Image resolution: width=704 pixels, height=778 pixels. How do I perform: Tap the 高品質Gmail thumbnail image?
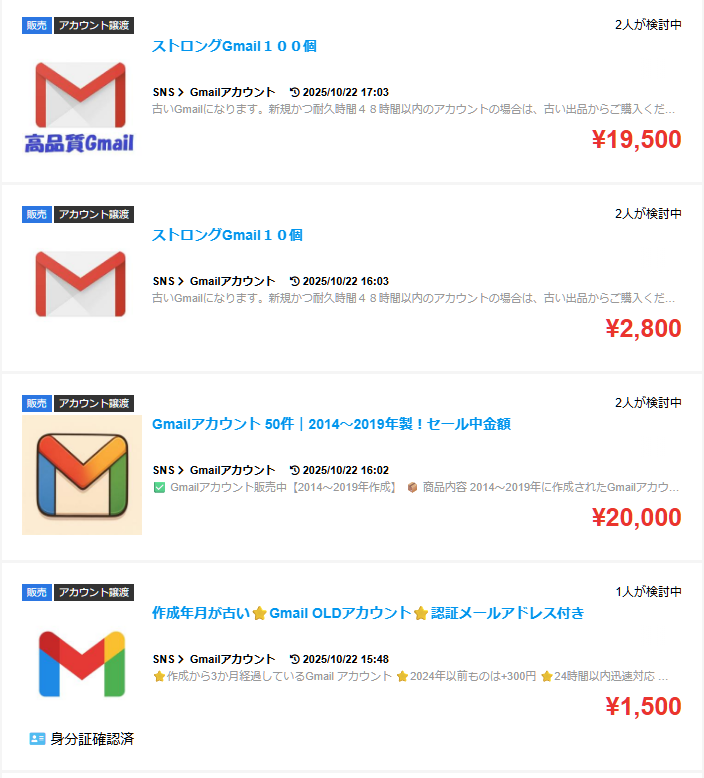tap(80, 106)
